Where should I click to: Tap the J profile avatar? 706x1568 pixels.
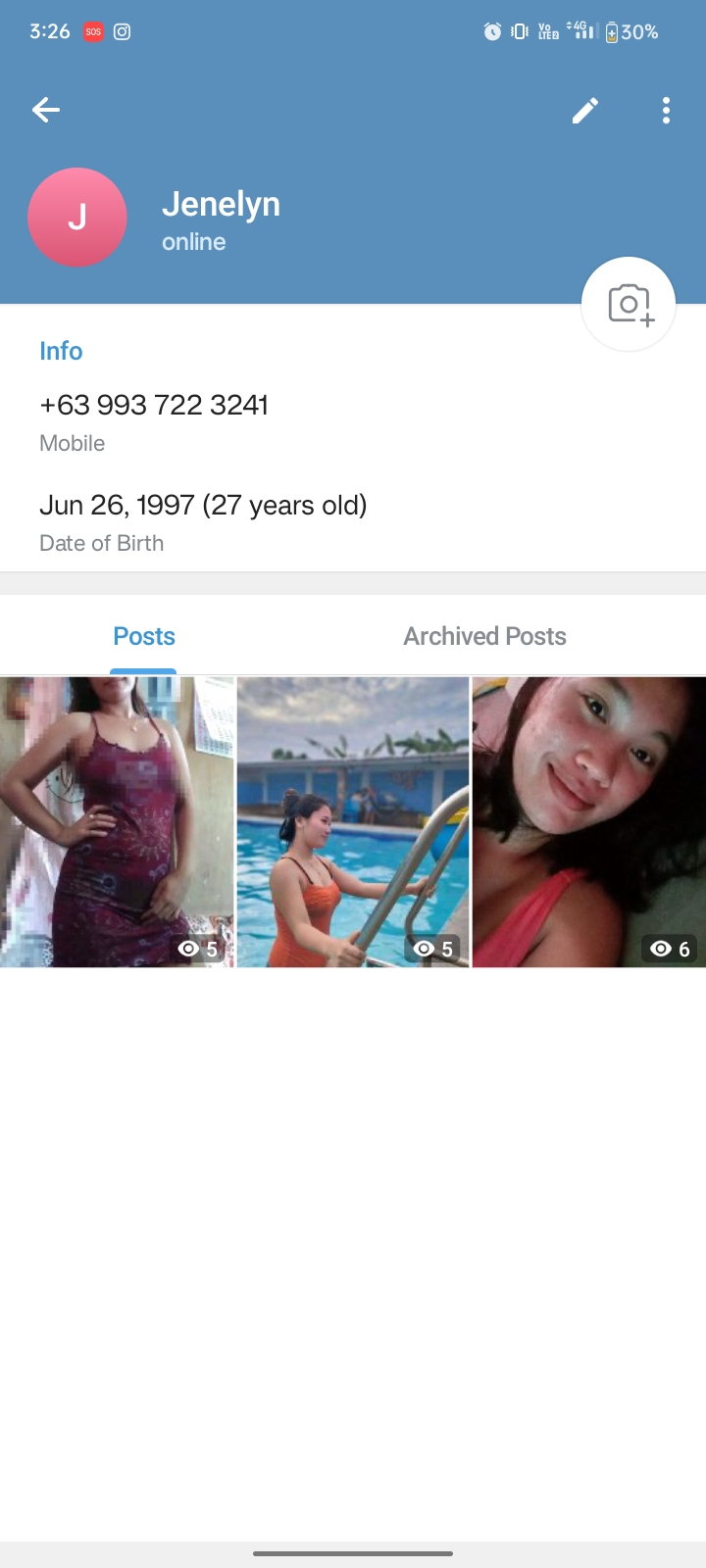coord(77,217)
